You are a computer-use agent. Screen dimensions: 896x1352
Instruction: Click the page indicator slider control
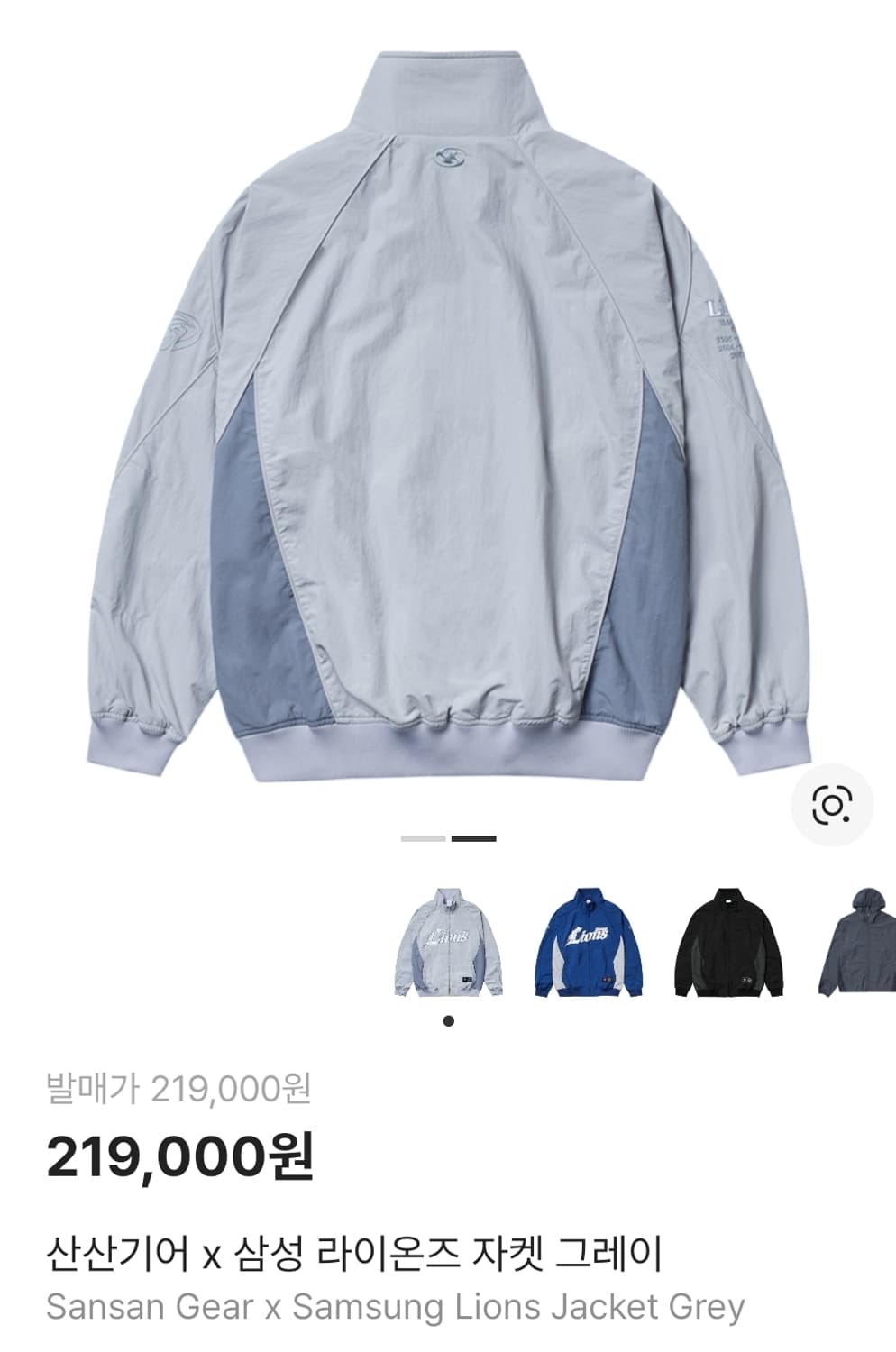pyautogui.click(x=448, y=839)
